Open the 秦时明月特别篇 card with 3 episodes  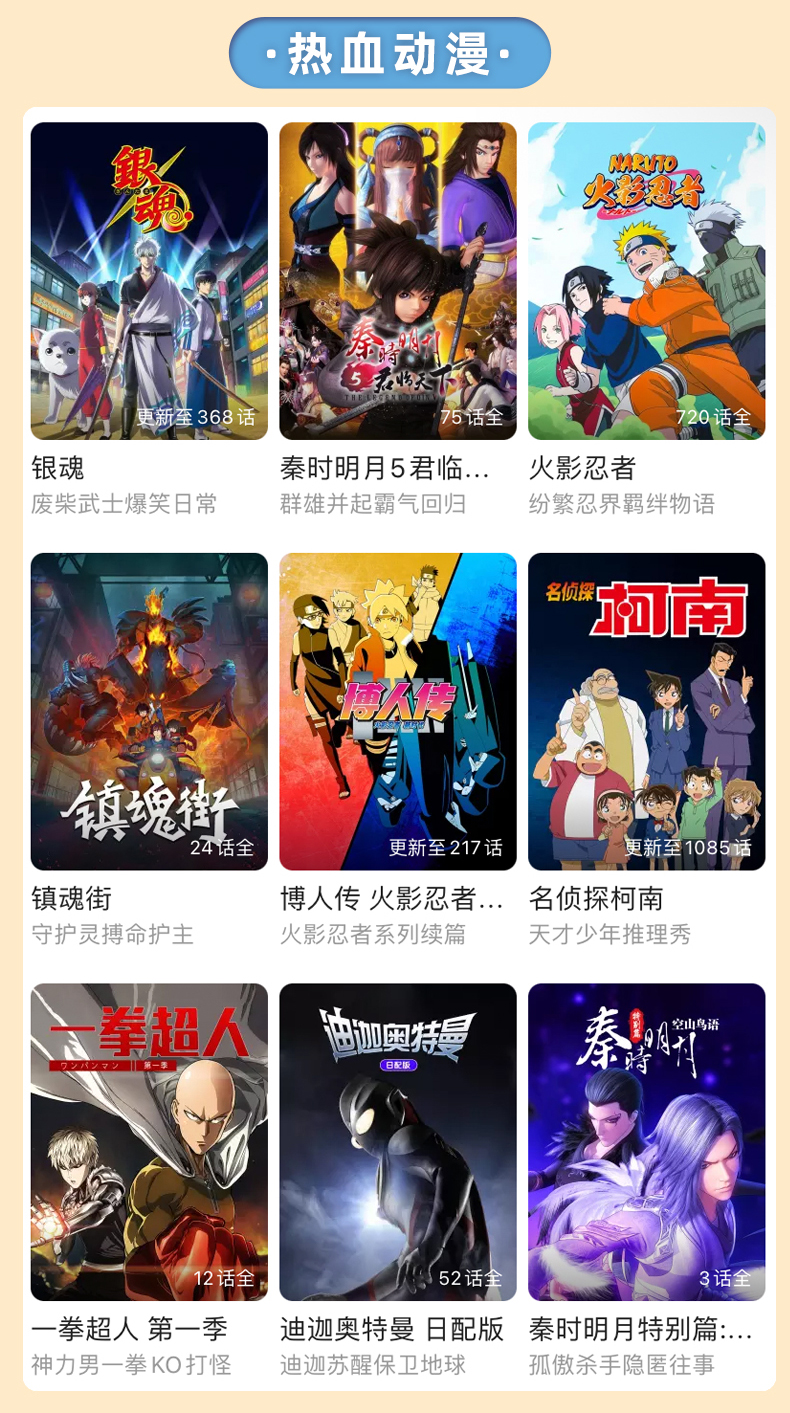(646, 1141)
